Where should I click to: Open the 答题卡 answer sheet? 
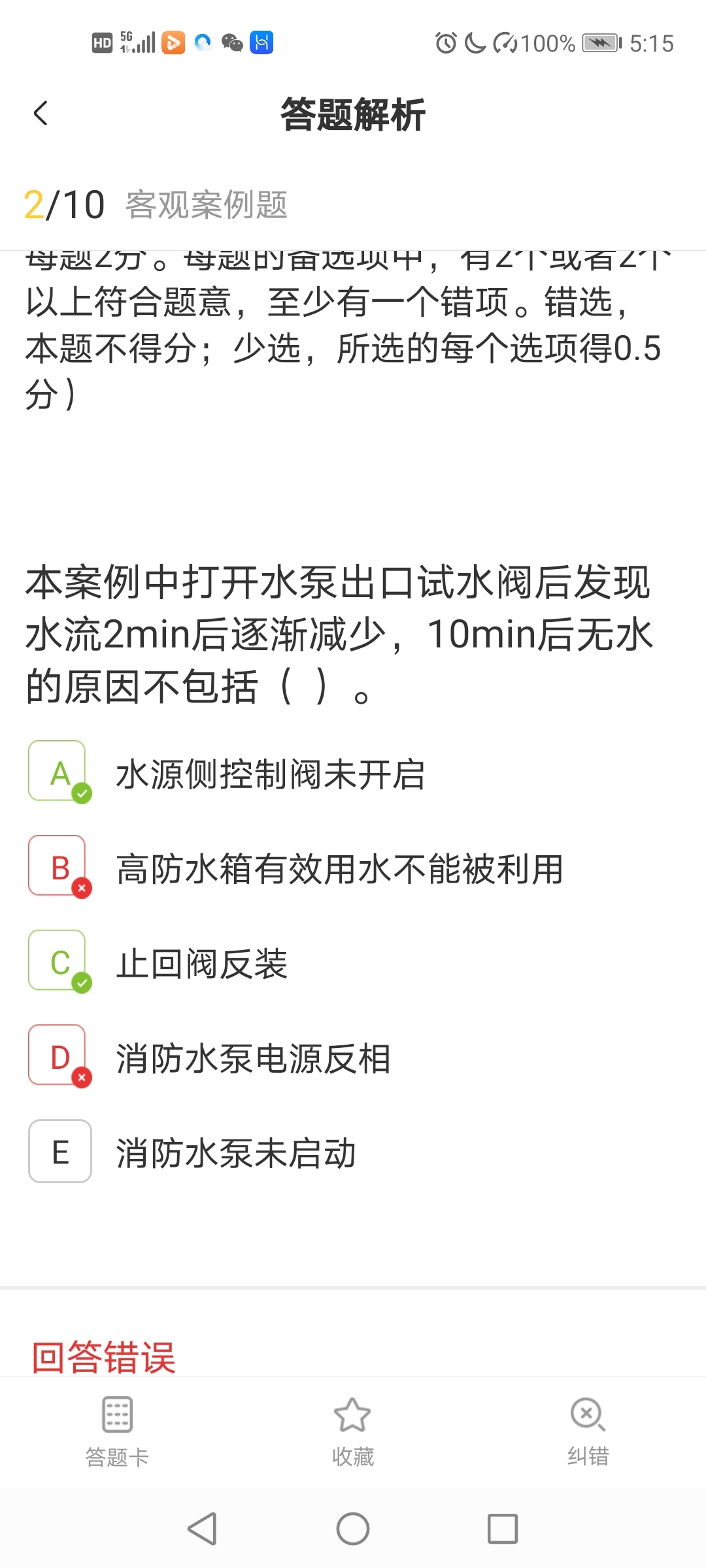(118, 1432)
